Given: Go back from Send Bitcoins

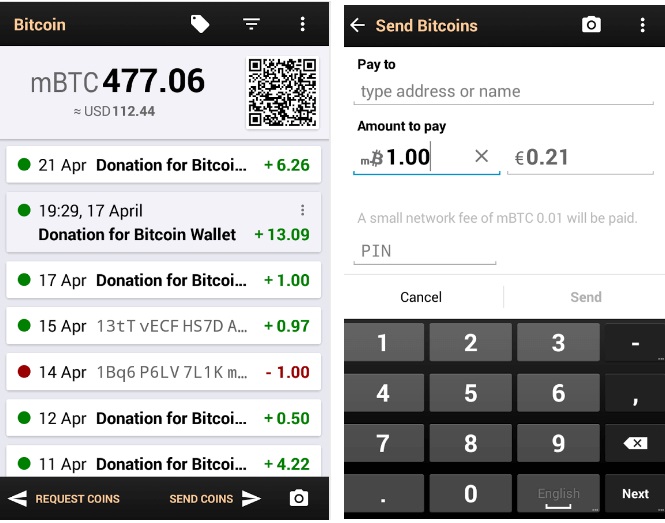Looking at the screenshot, I should click(358, 25).
